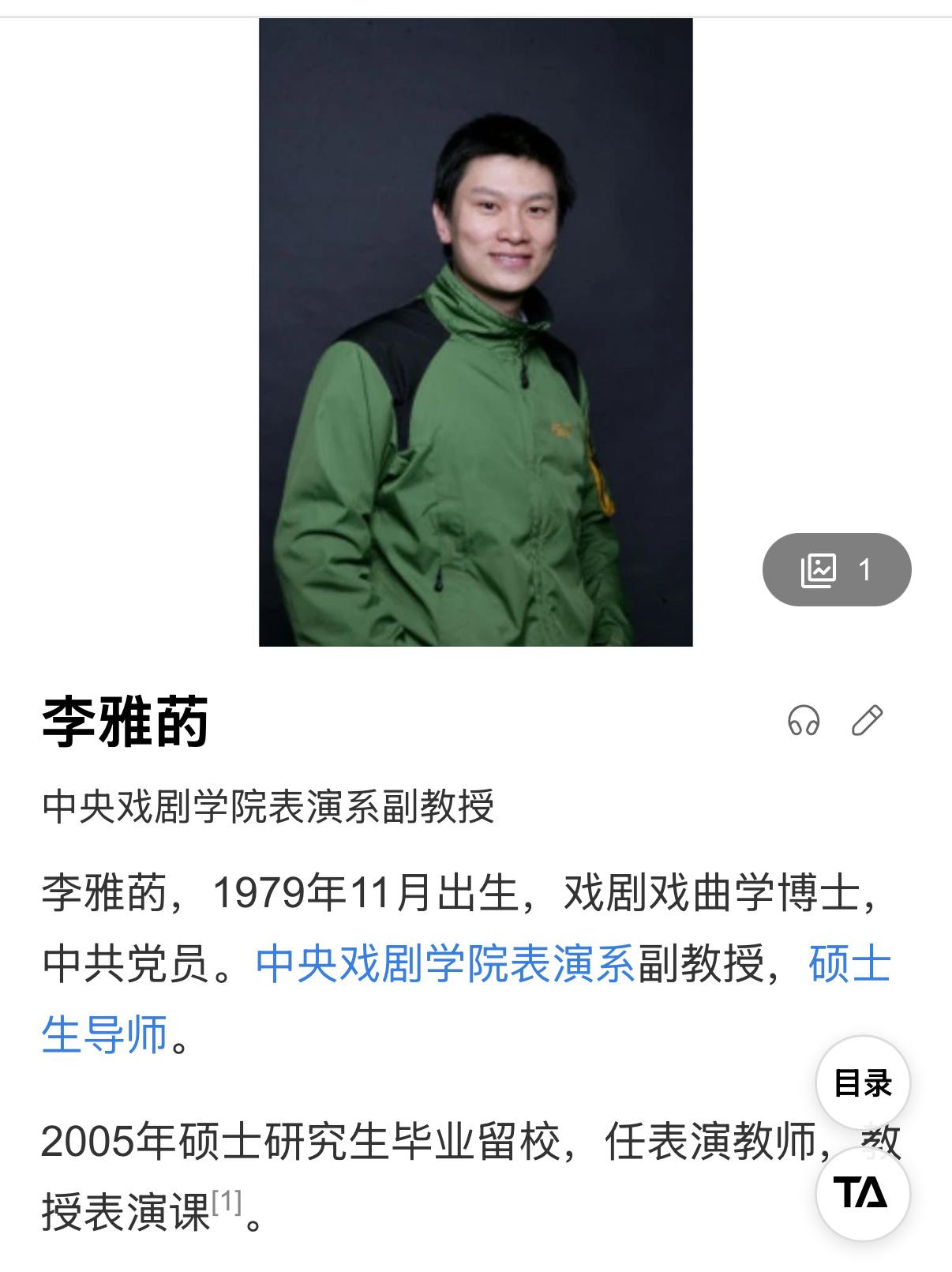View the profile photo of 李雅菂
The width and height of the screenshot is (952, 1272).
coord(475,332)
